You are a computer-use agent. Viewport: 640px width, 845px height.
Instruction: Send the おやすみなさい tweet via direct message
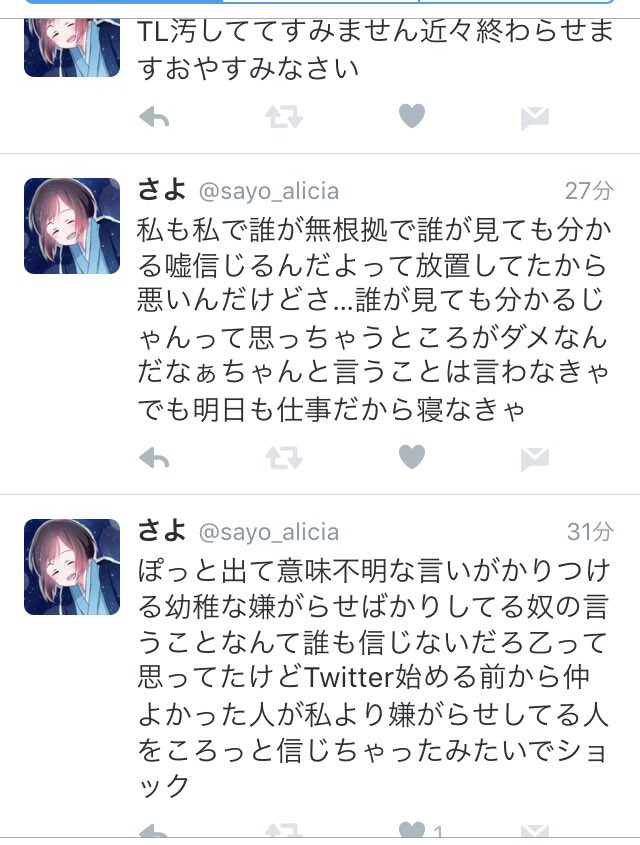click(x=535, y=120)
